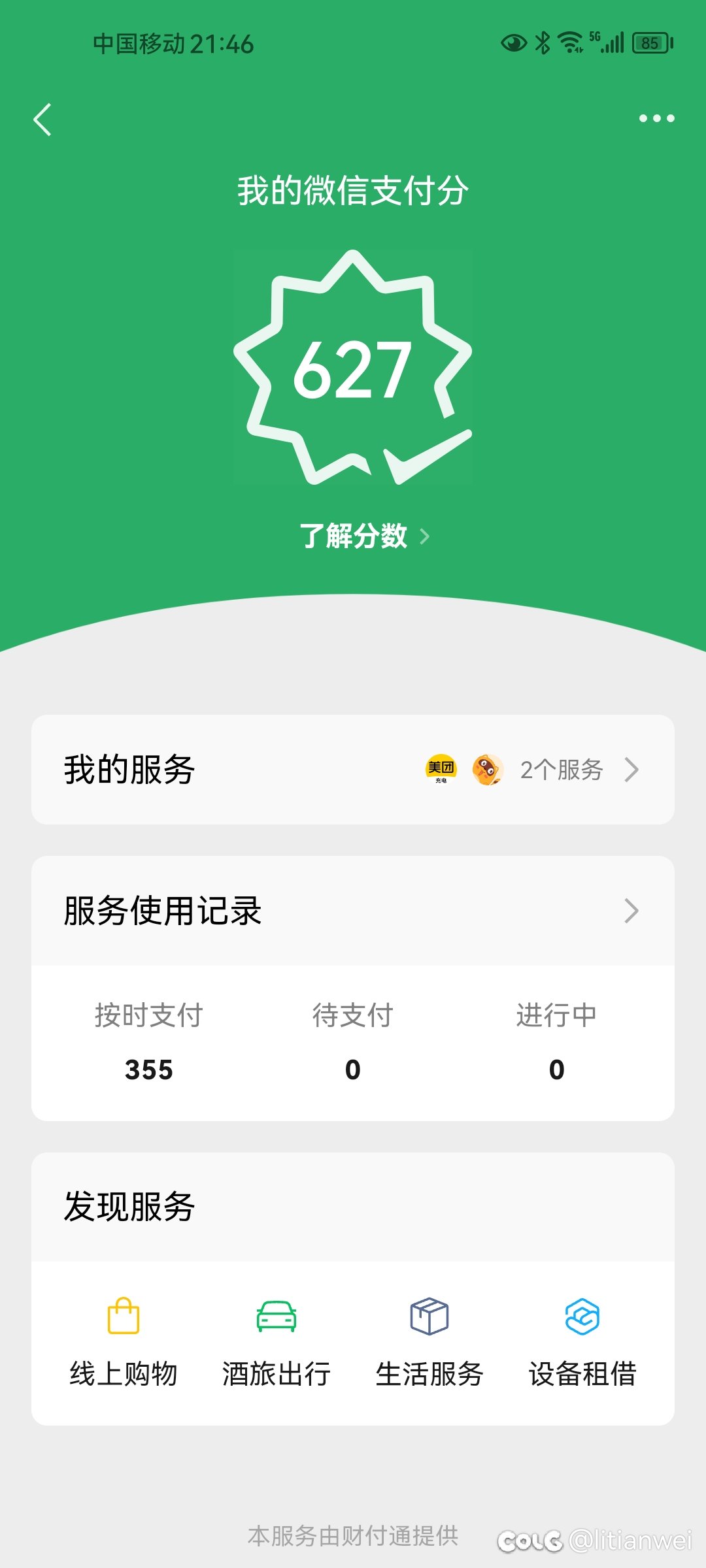Open the 了解分数 link

tap(363, 536)
